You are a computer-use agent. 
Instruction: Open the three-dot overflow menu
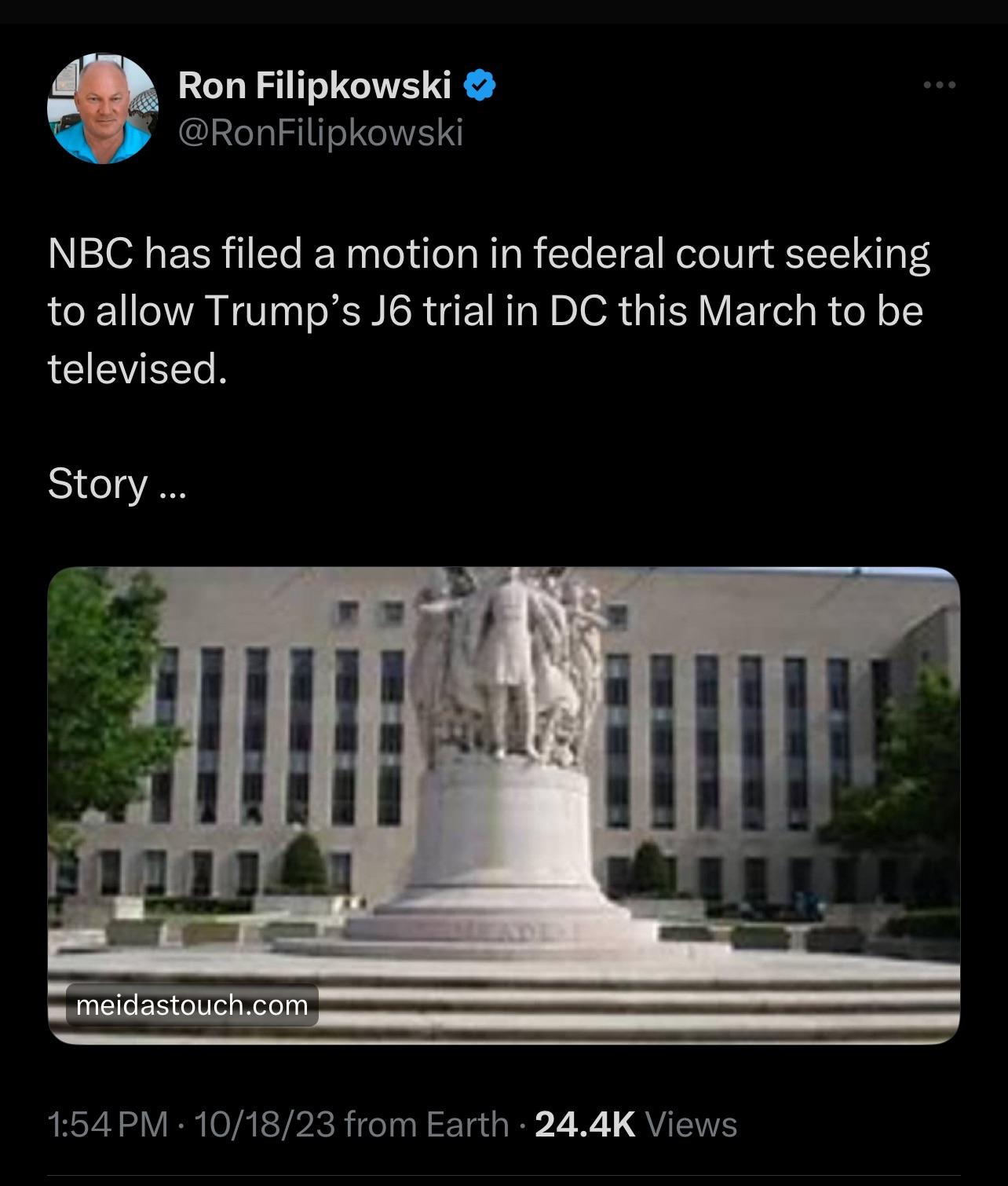coord(940,85)
